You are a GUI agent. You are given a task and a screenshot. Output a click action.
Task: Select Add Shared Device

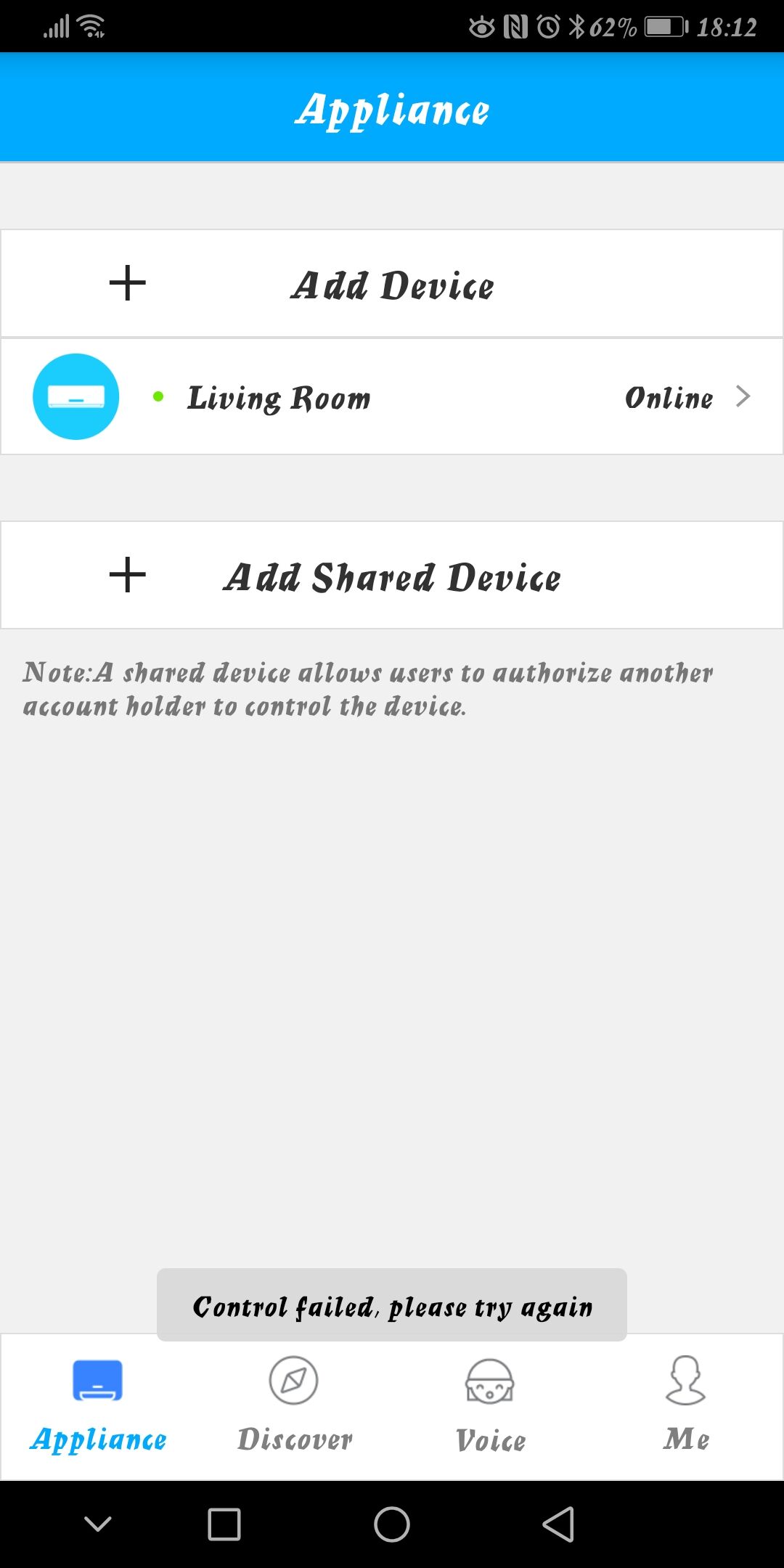(392, 575)
